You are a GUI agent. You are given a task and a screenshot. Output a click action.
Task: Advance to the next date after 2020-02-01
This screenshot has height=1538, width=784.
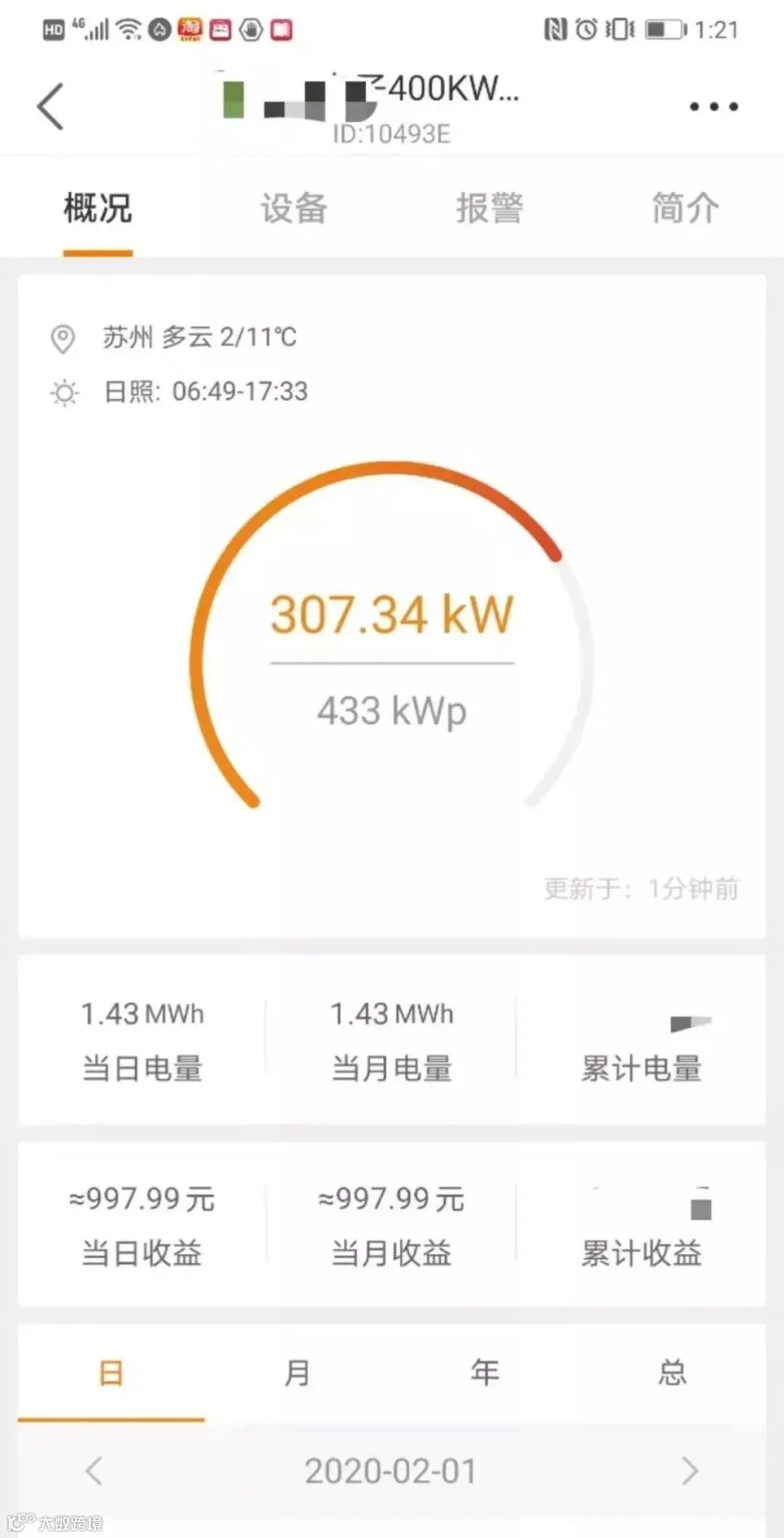pyautogui.click(x=690, y=1471)
